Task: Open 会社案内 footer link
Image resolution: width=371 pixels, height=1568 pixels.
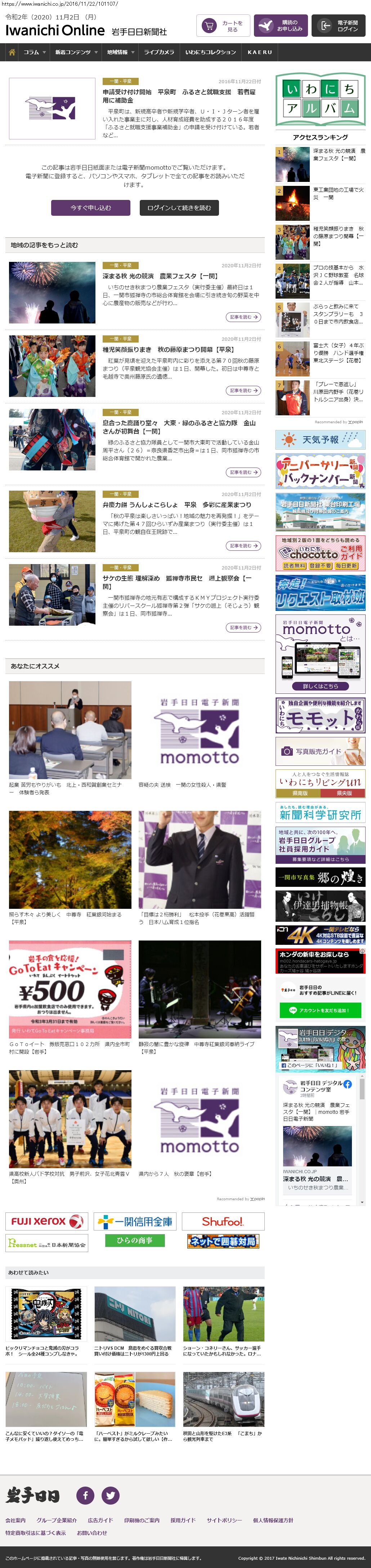Action: click(16, 1520)
